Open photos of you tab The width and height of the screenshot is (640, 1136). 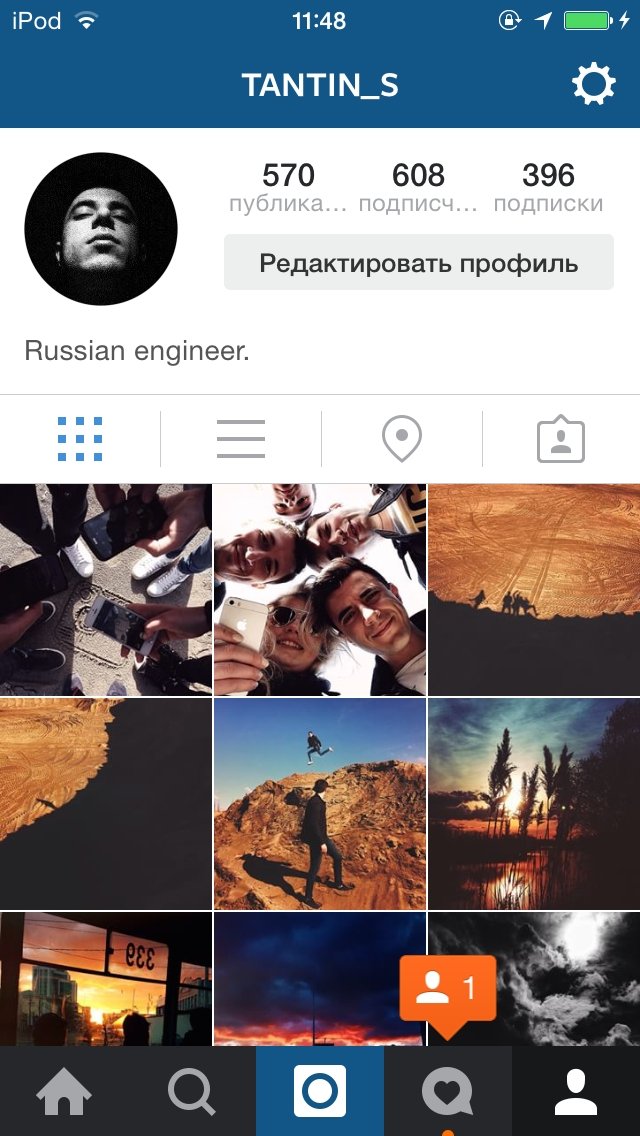561,439
